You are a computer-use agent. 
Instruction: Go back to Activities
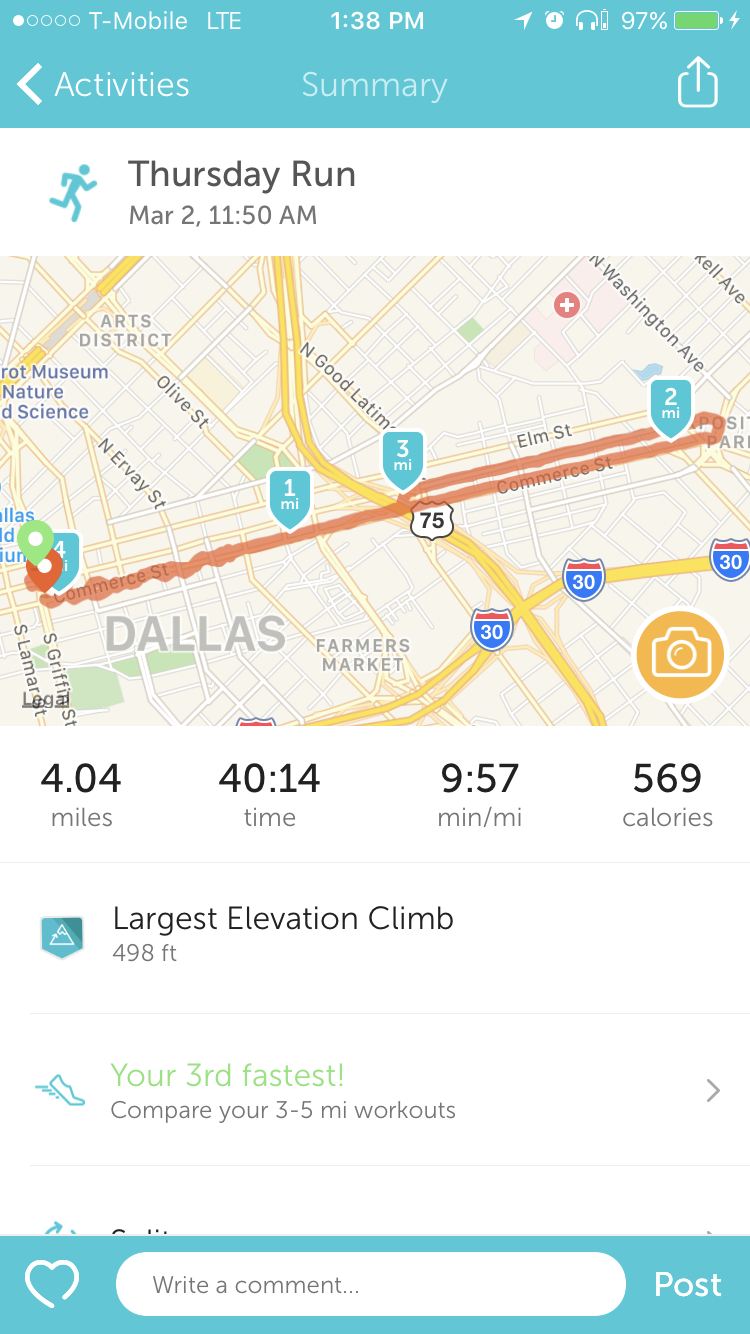coord(104,85)
